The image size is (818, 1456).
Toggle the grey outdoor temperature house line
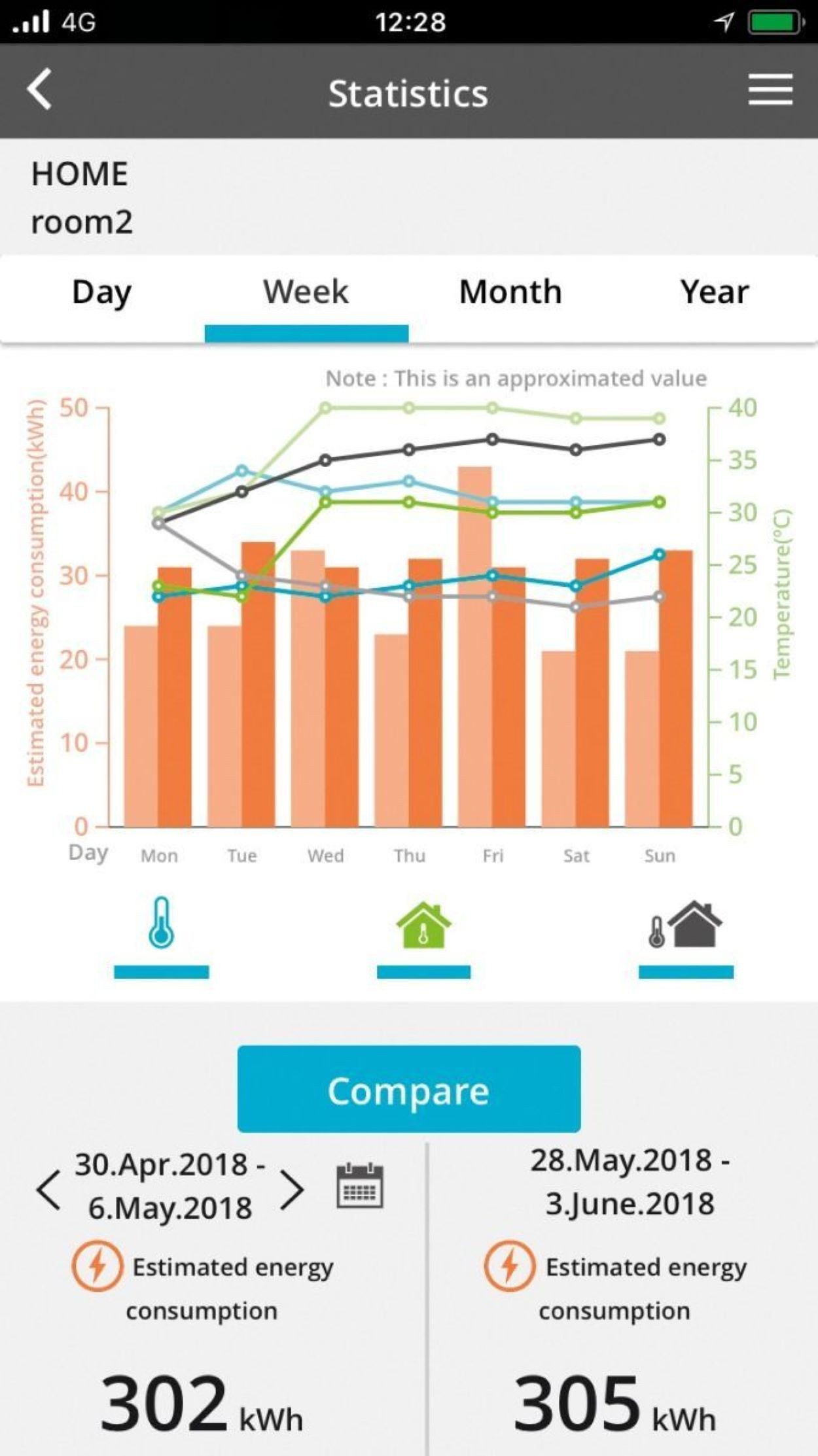686,925
